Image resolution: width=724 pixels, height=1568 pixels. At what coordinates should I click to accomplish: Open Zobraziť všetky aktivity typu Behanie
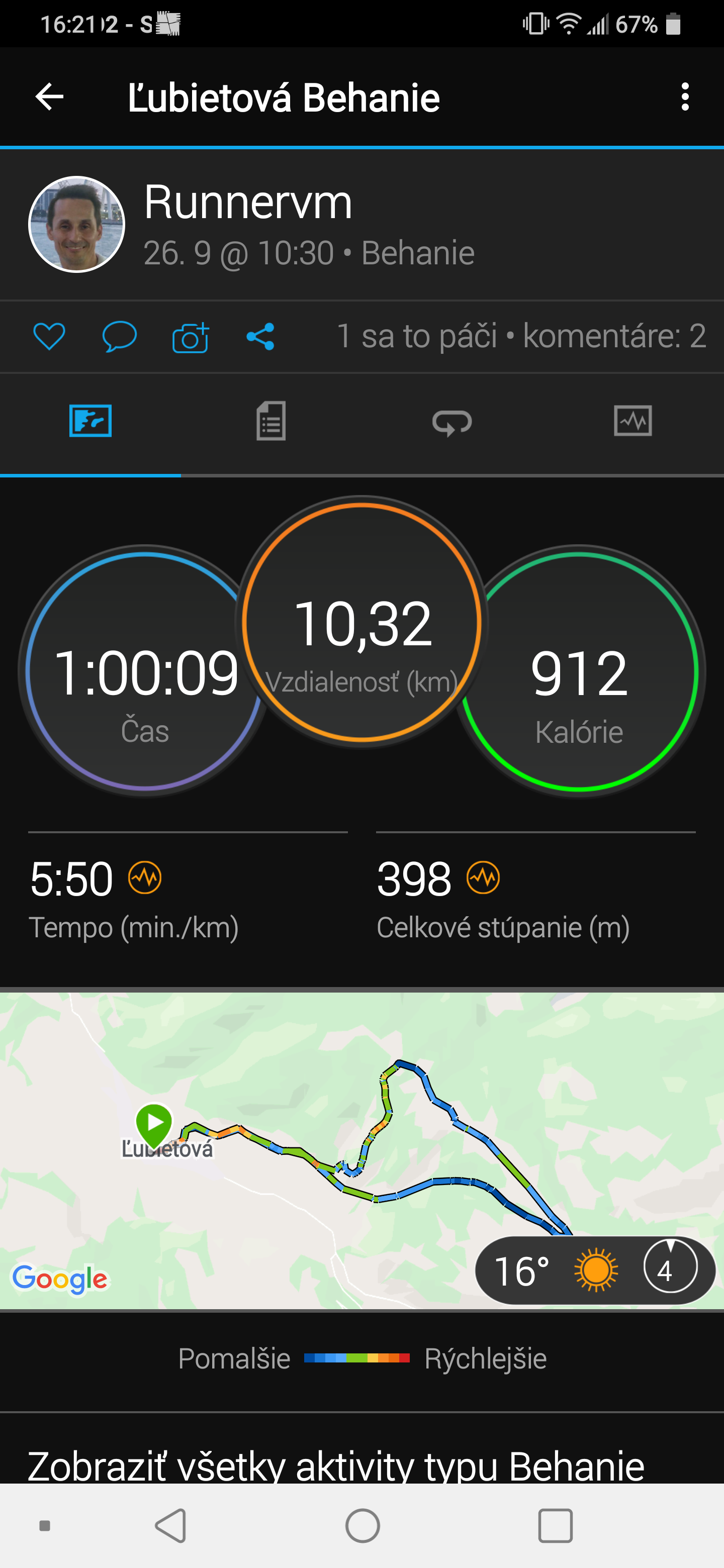click(336, 1465)
